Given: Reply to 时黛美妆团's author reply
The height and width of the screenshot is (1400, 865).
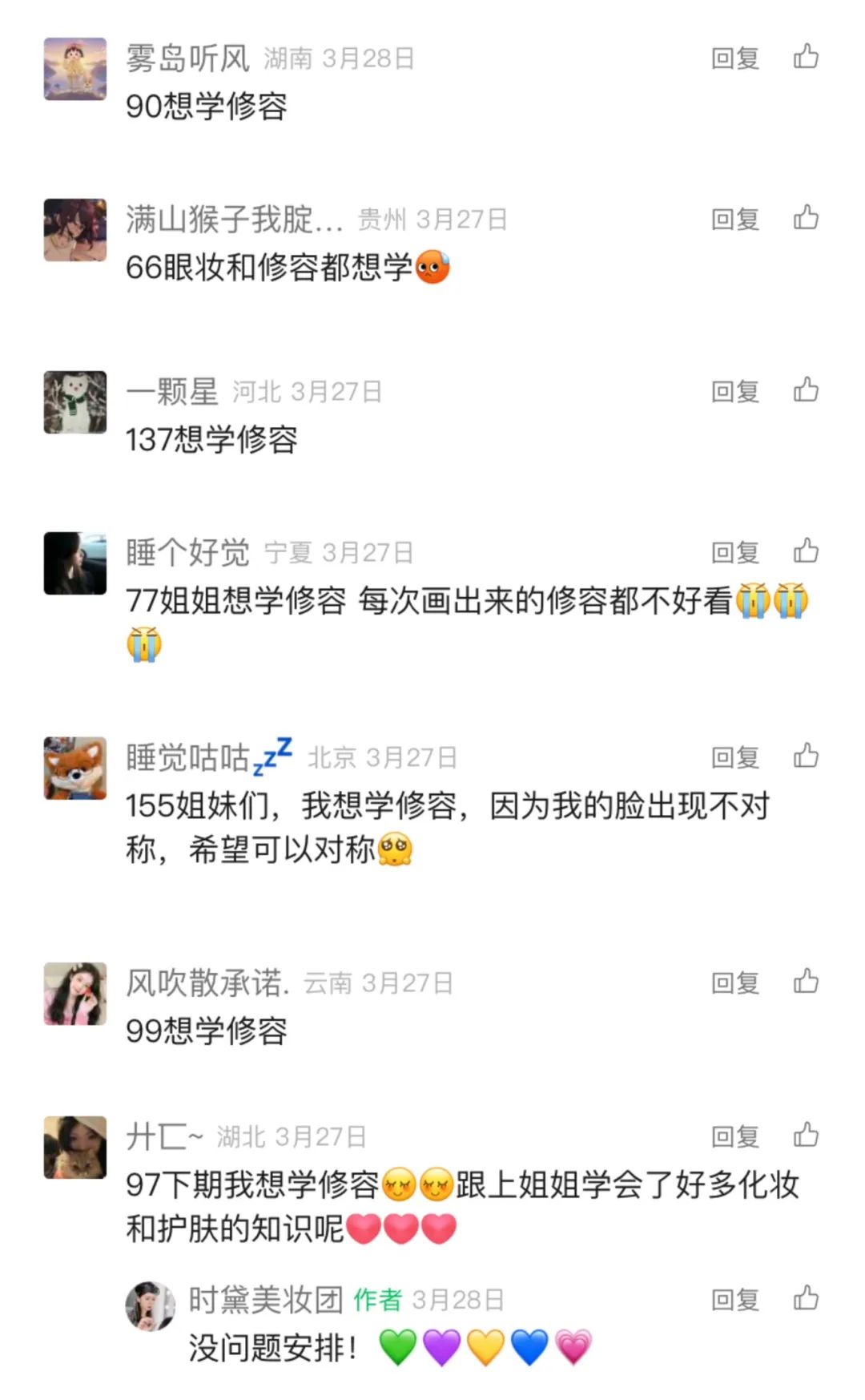Looking at the screenshot, I should pyautogui.click(x=735, y=1299).
